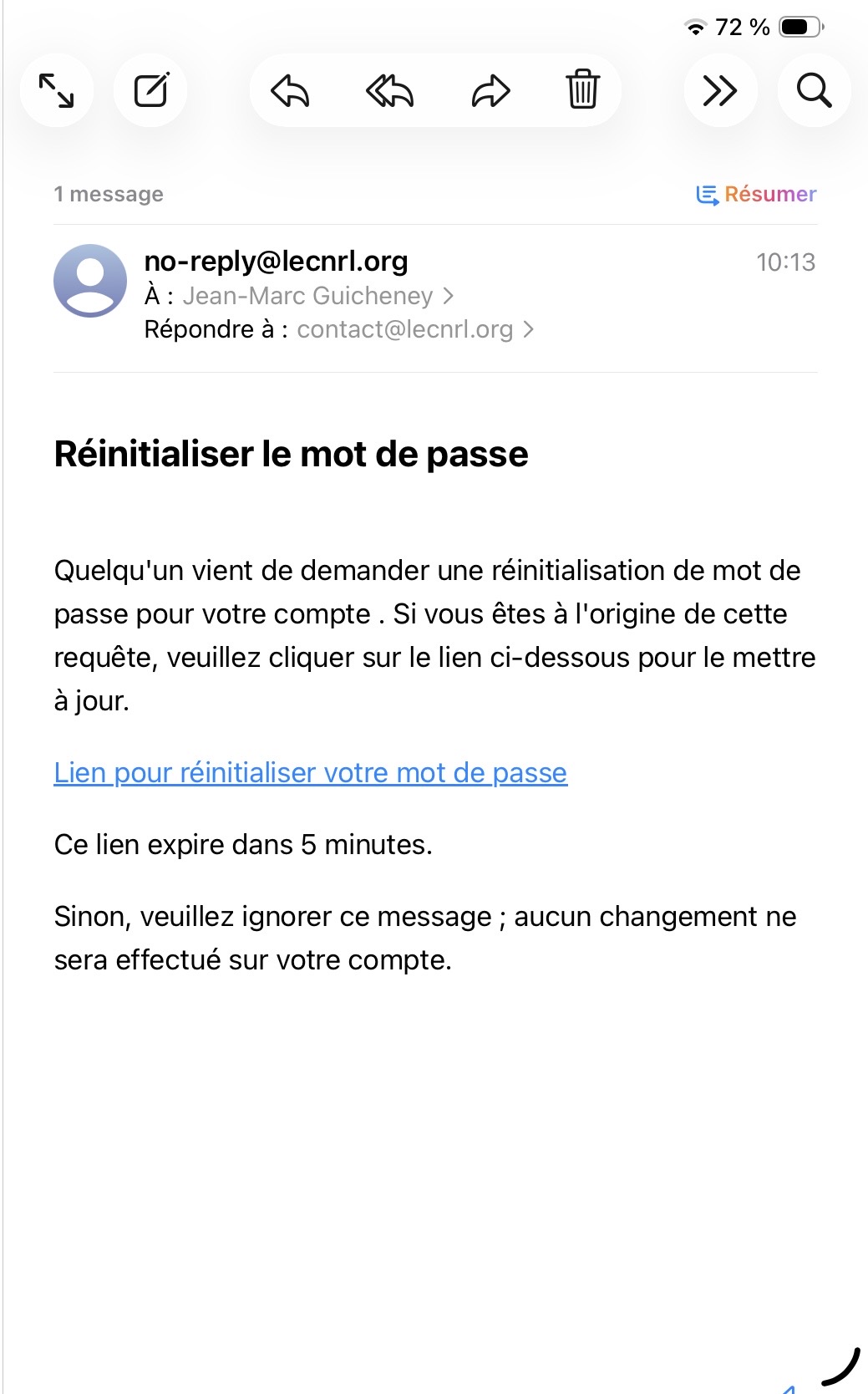
Task: Compose a new email
Action: (x=151, y=90)
